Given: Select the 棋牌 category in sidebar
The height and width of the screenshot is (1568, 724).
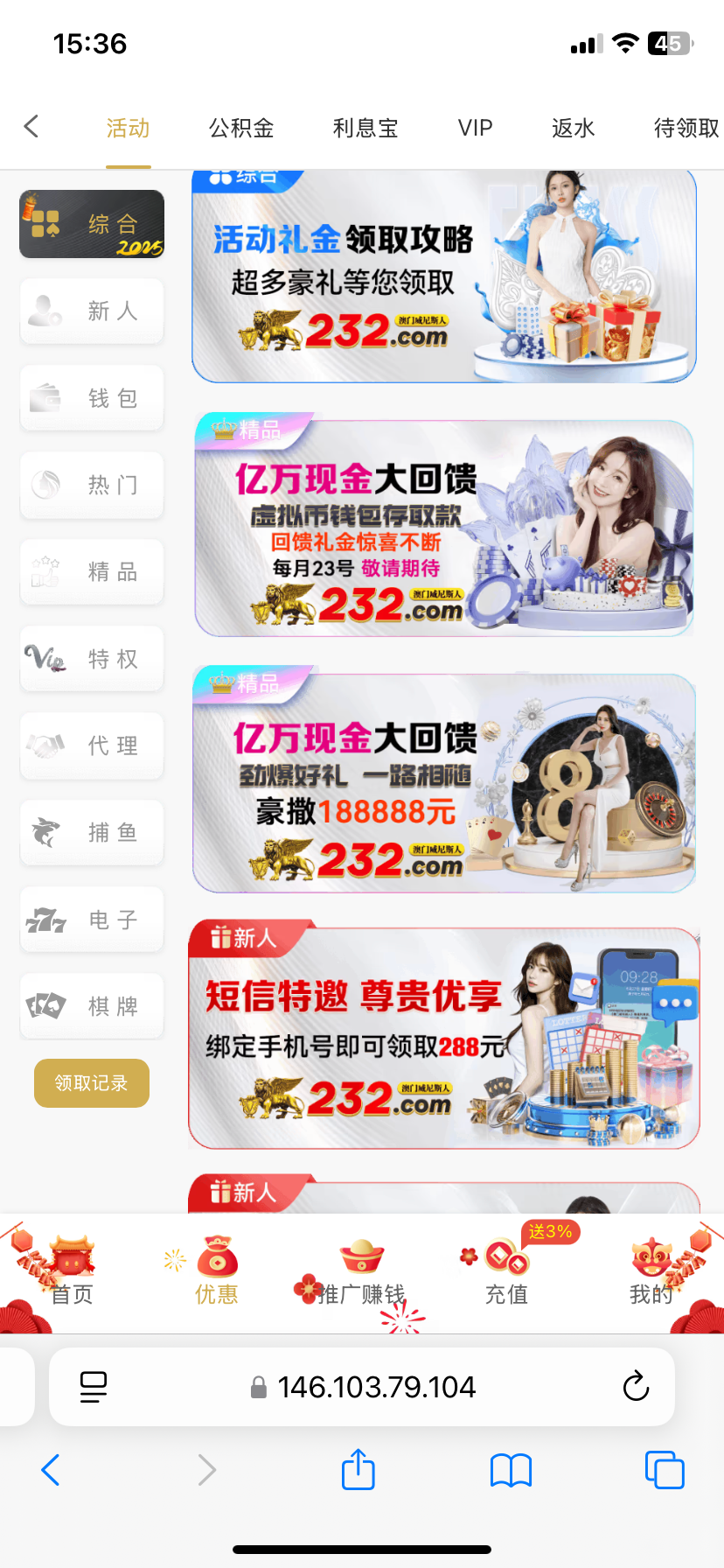Looking at the screenshot, I should (x=92, y=1006).
